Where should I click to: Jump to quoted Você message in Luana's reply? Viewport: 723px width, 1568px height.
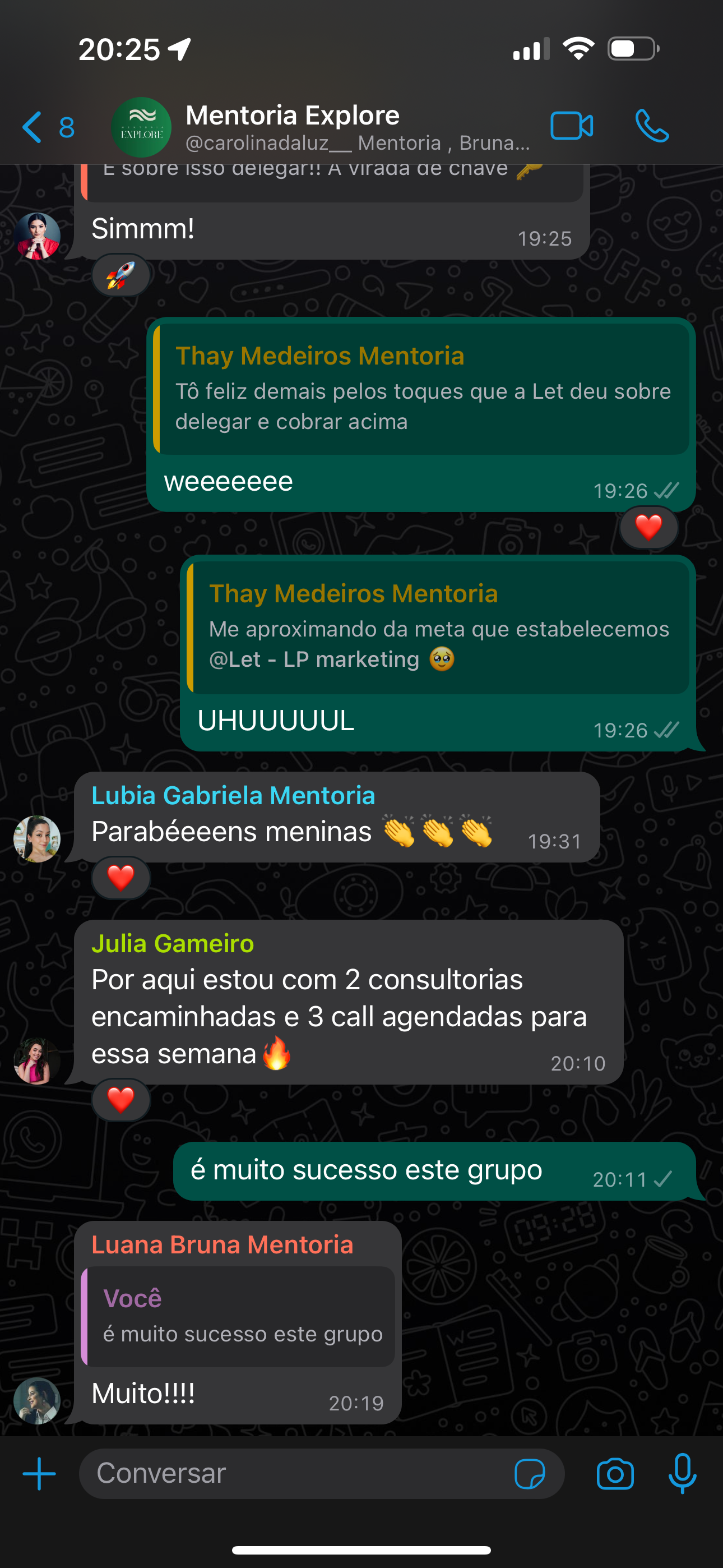239,1316
